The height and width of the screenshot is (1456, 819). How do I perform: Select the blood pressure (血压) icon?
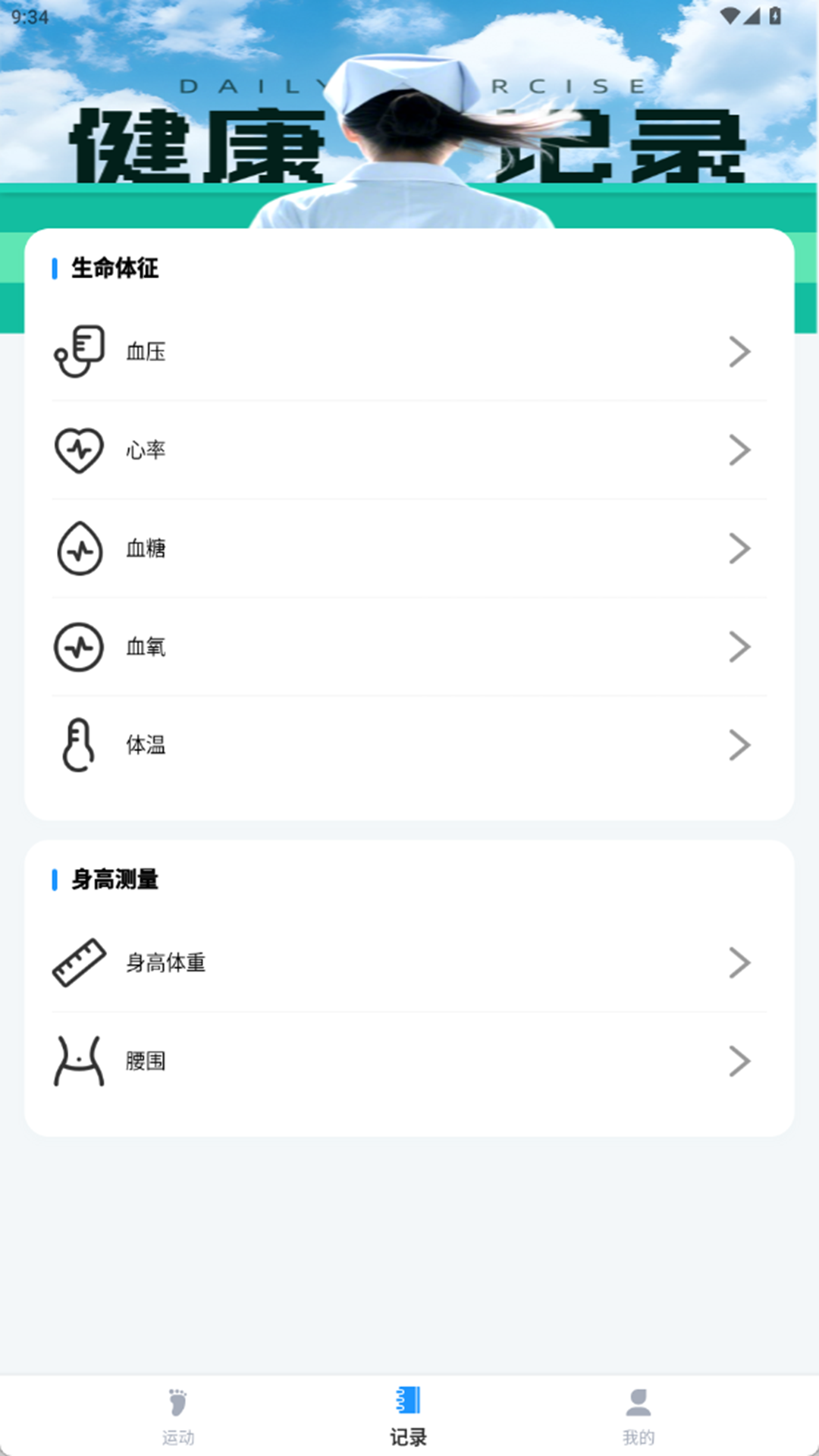(78, 351)
